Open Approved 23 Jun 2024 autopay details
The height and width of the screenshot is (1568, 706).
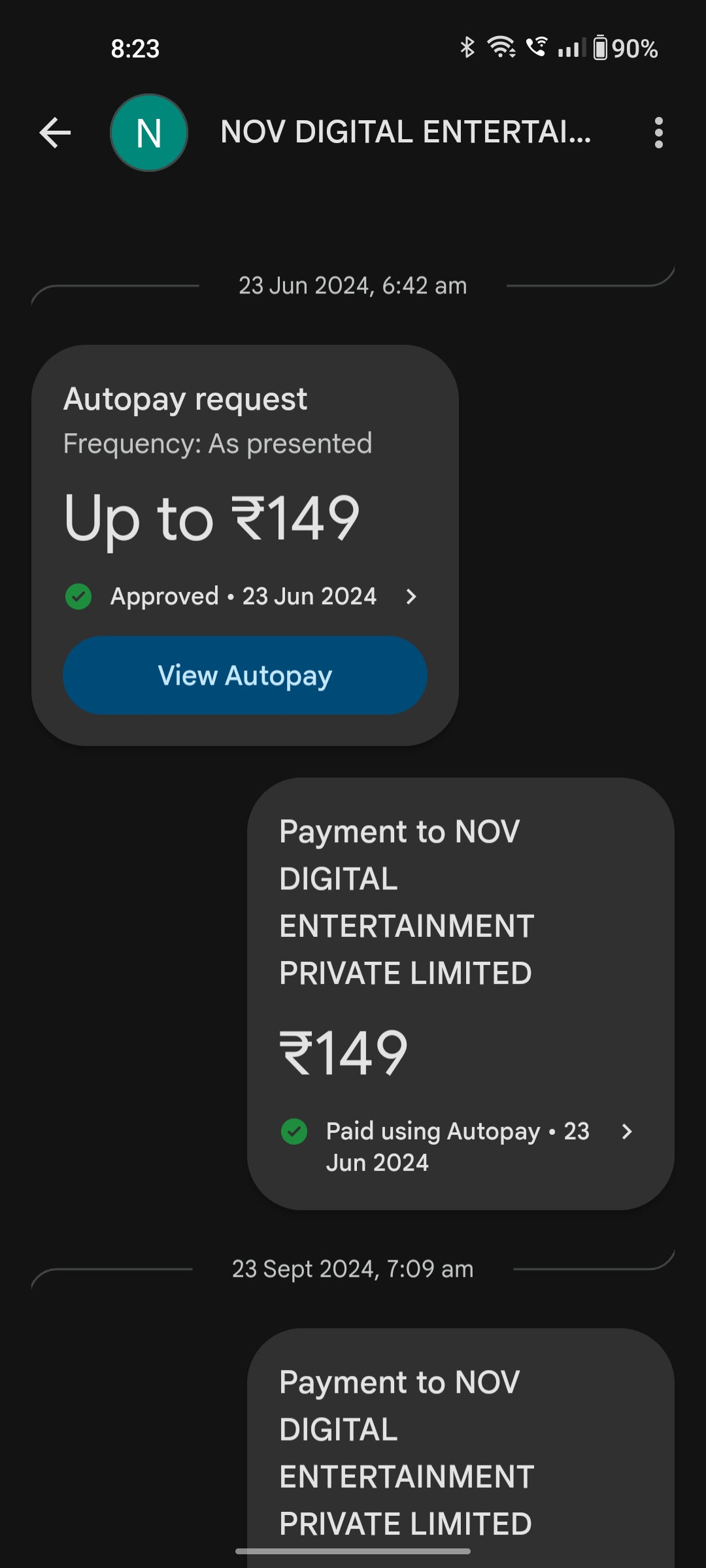[243, 596]
